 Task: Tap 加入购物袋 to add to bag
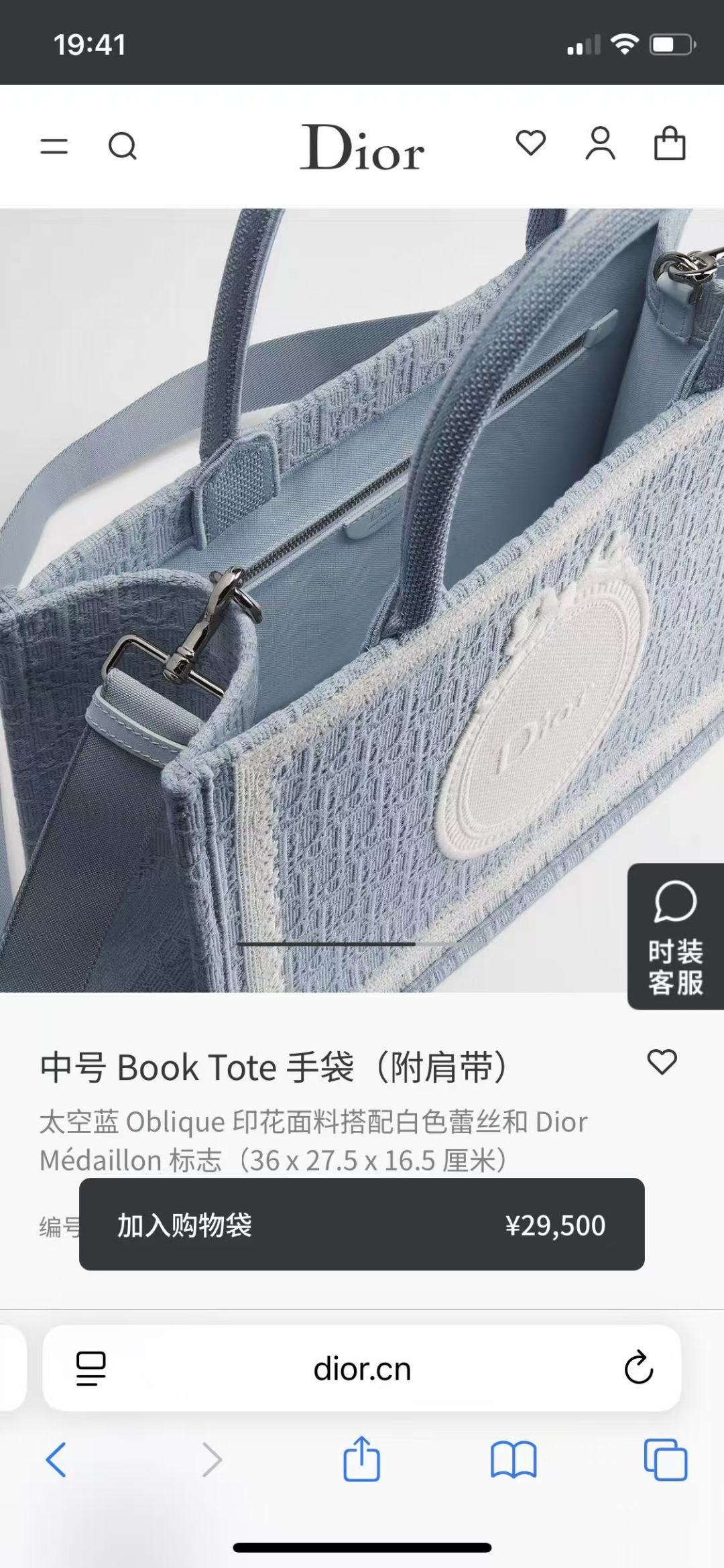(362, 1224)
